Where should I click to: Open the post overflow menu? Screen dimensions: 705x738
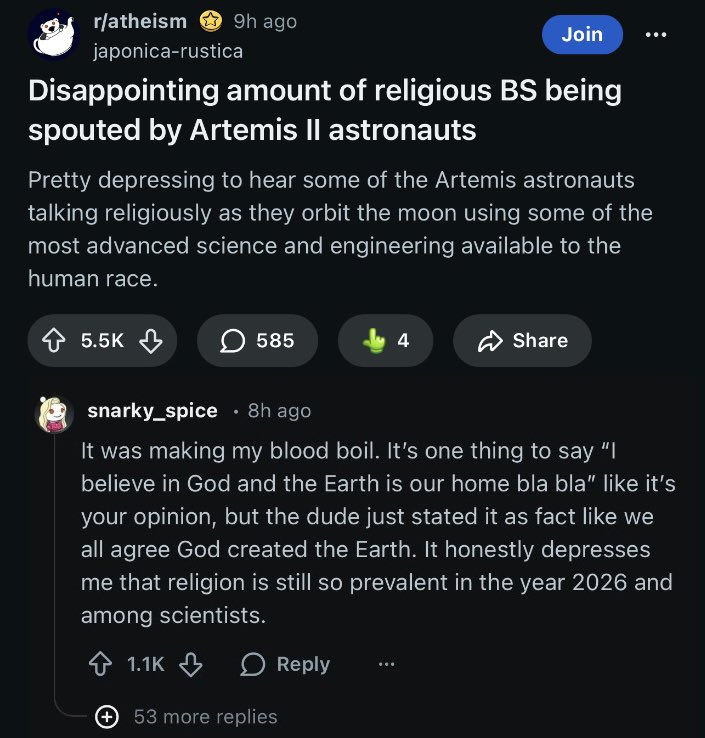[x=655, y=34]
